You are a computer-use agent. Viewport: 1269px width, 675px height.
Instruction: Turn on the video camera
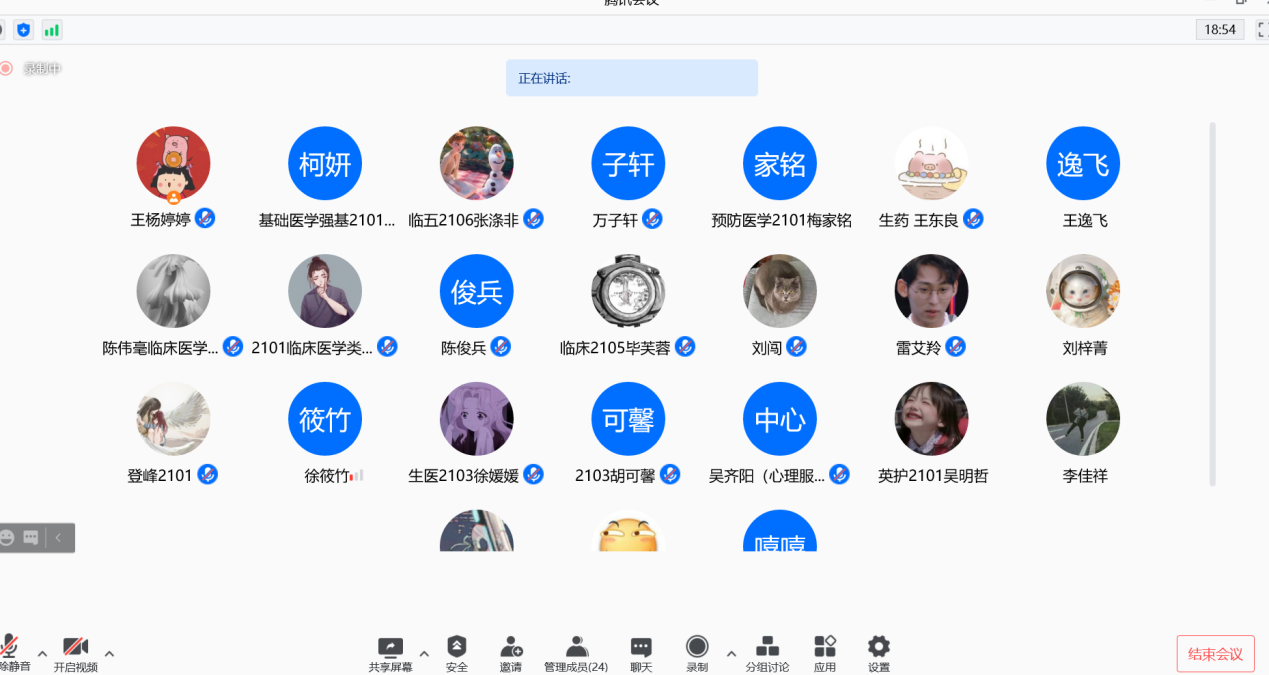point(76,651)
